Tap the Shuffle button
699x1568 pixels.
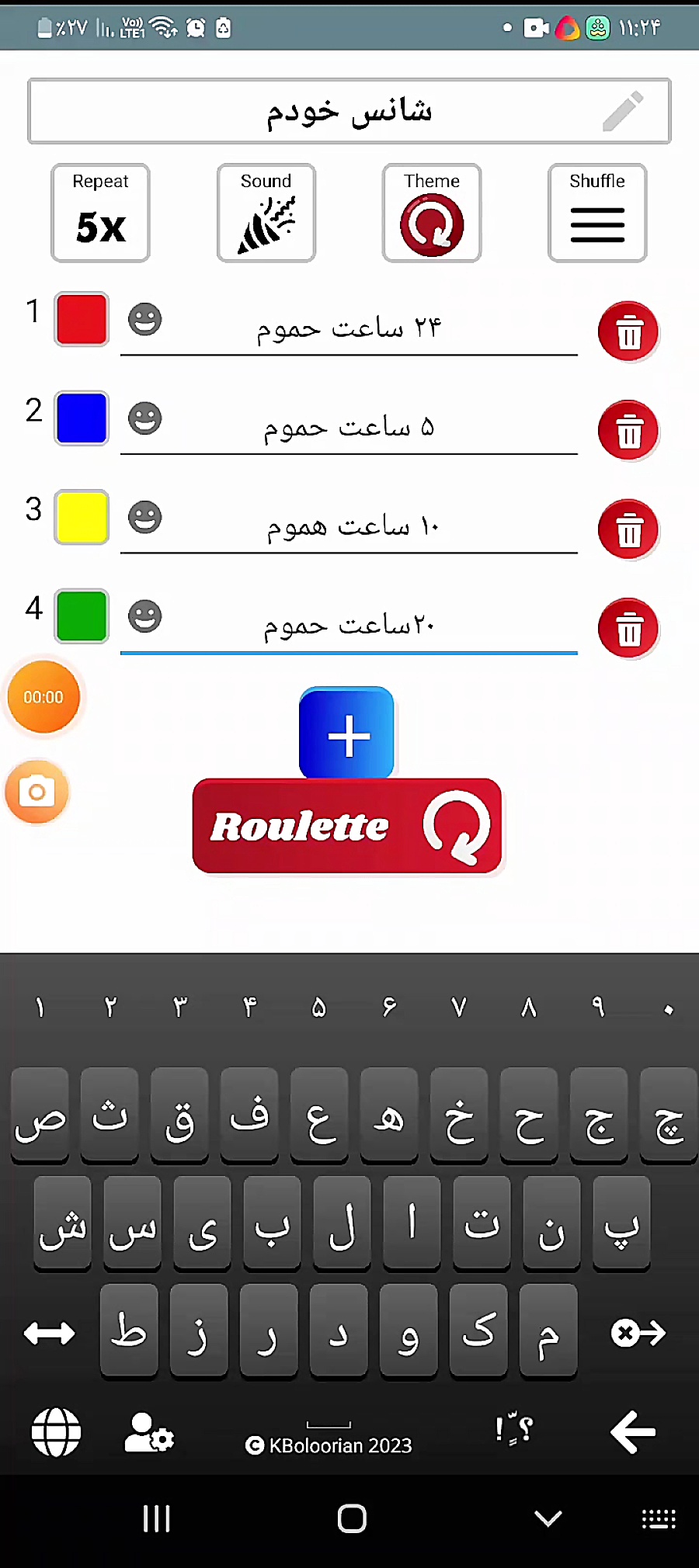click(596, 213)
